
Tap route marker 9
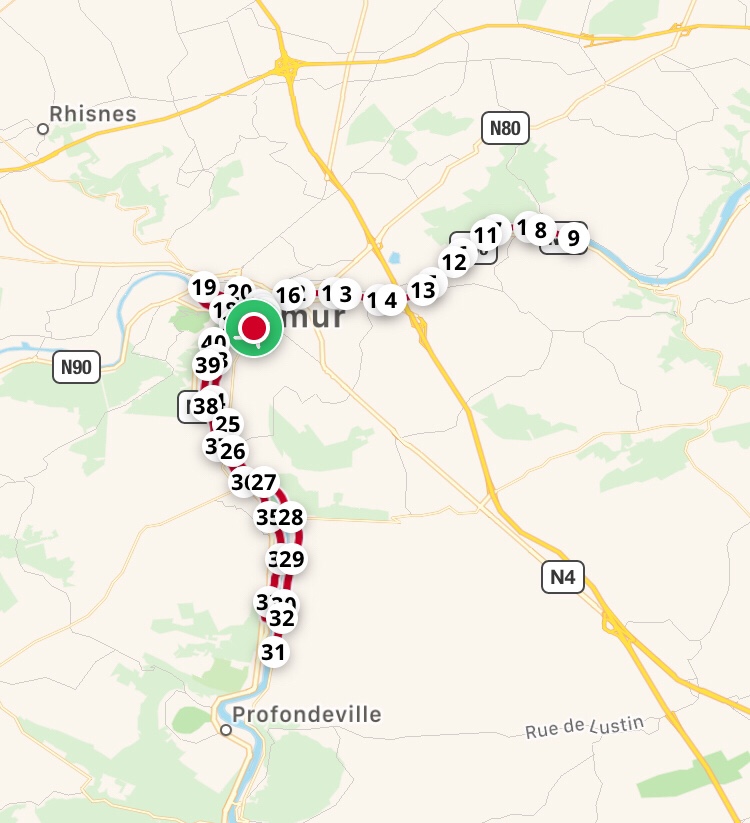click(x=572, y=238)
